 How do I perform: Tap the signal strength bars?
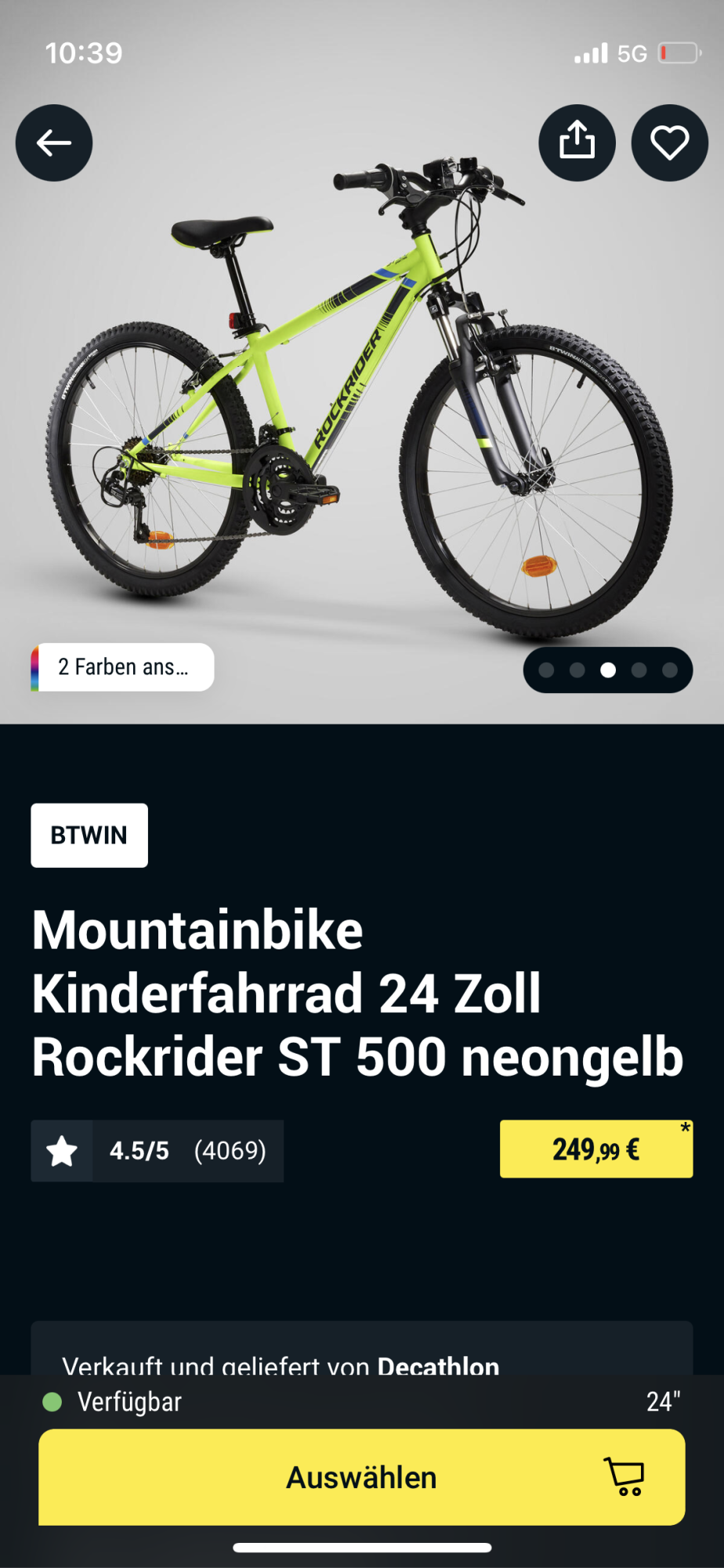[589, 53]
